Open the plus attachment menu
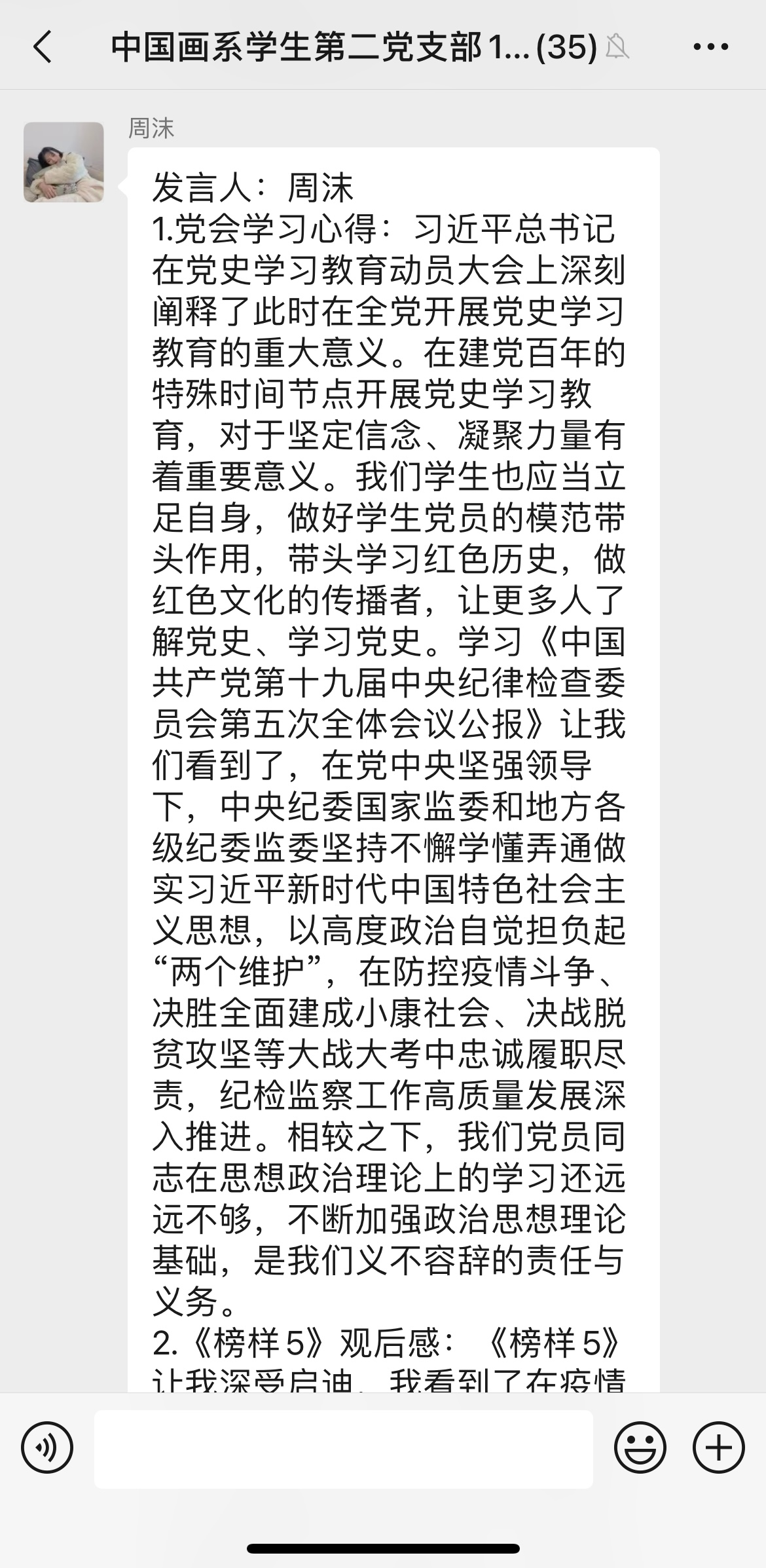This screenshot has width=766, height=1568. pyautogui.click(x=719, y=1447)
